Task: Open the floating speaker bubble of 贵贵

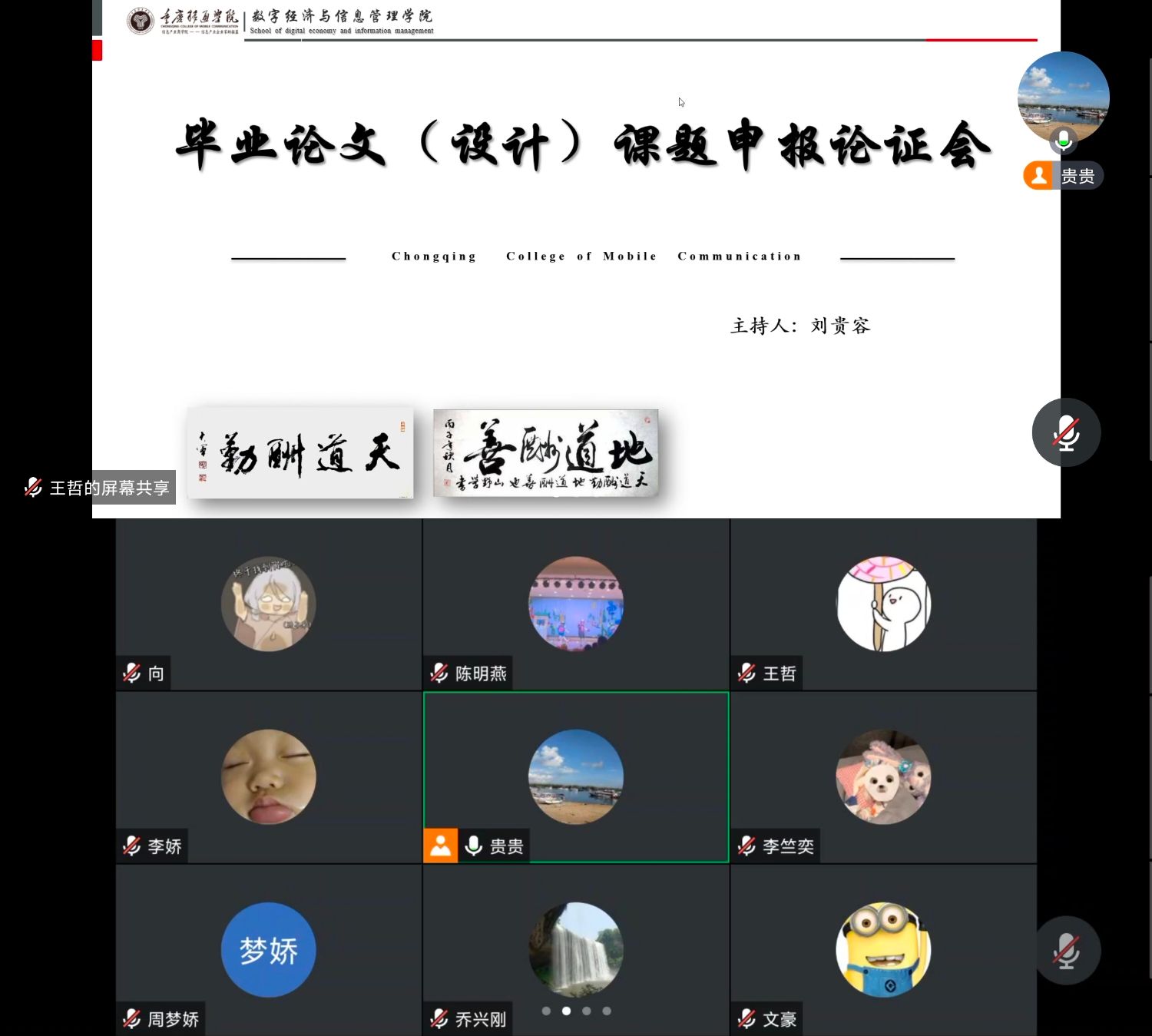Action: pos(1063,98)
